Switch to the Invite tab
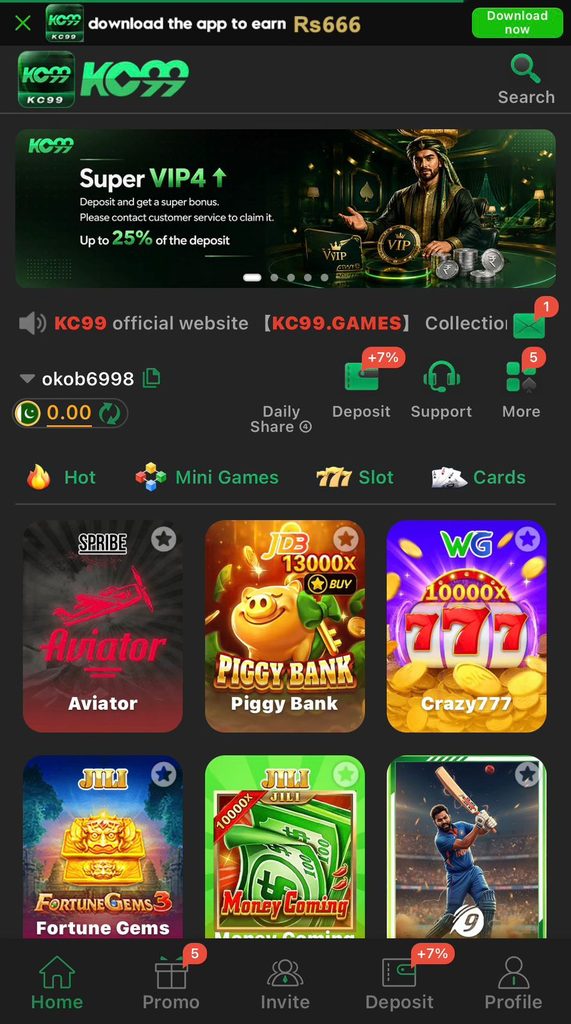571x1024 pixels. (x=285, y=981)
